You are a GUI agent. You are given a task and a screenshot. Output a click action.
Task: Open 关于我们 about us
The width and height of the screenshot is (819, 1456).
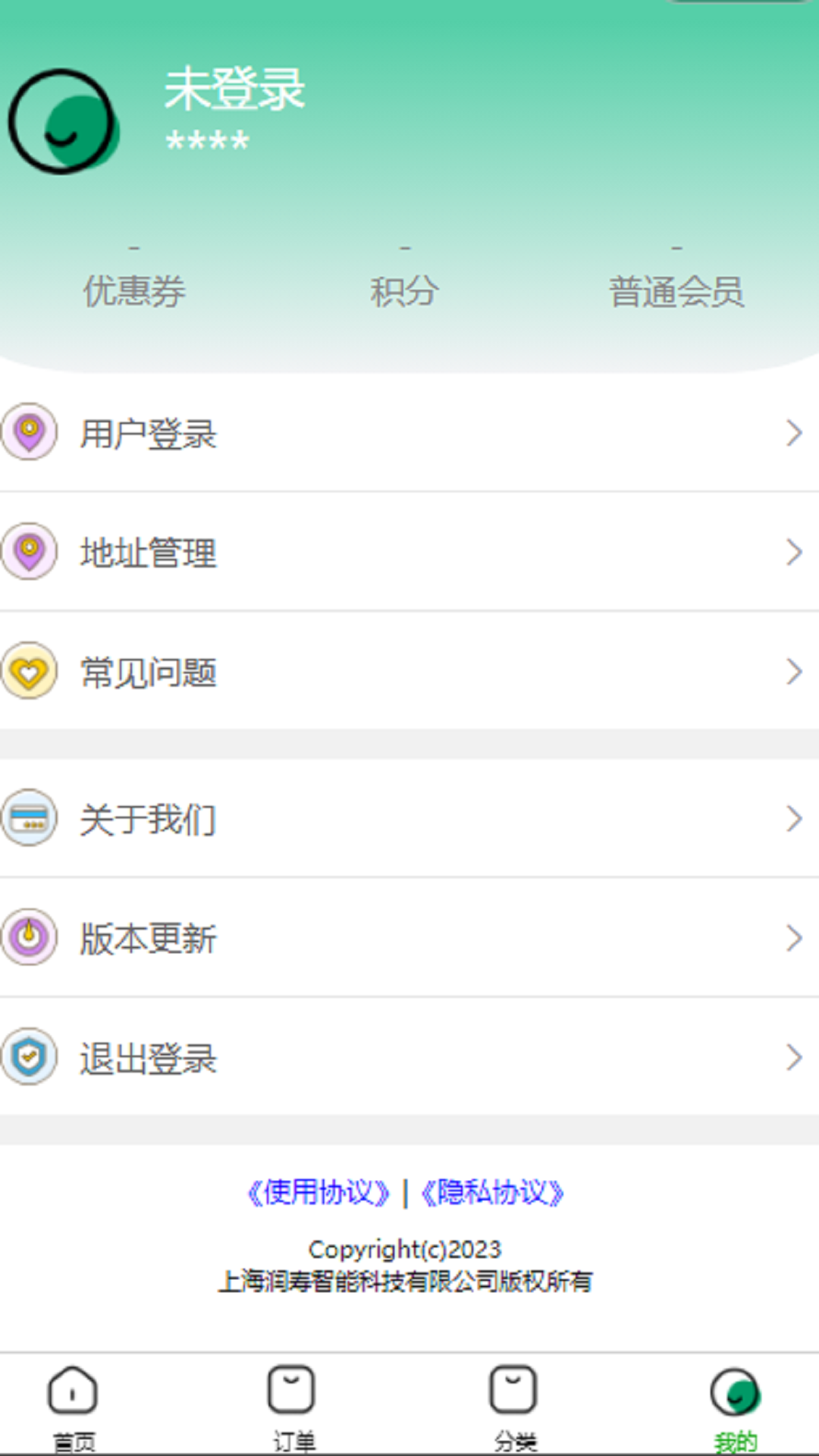pyautogui.click(x=409, y=818)
